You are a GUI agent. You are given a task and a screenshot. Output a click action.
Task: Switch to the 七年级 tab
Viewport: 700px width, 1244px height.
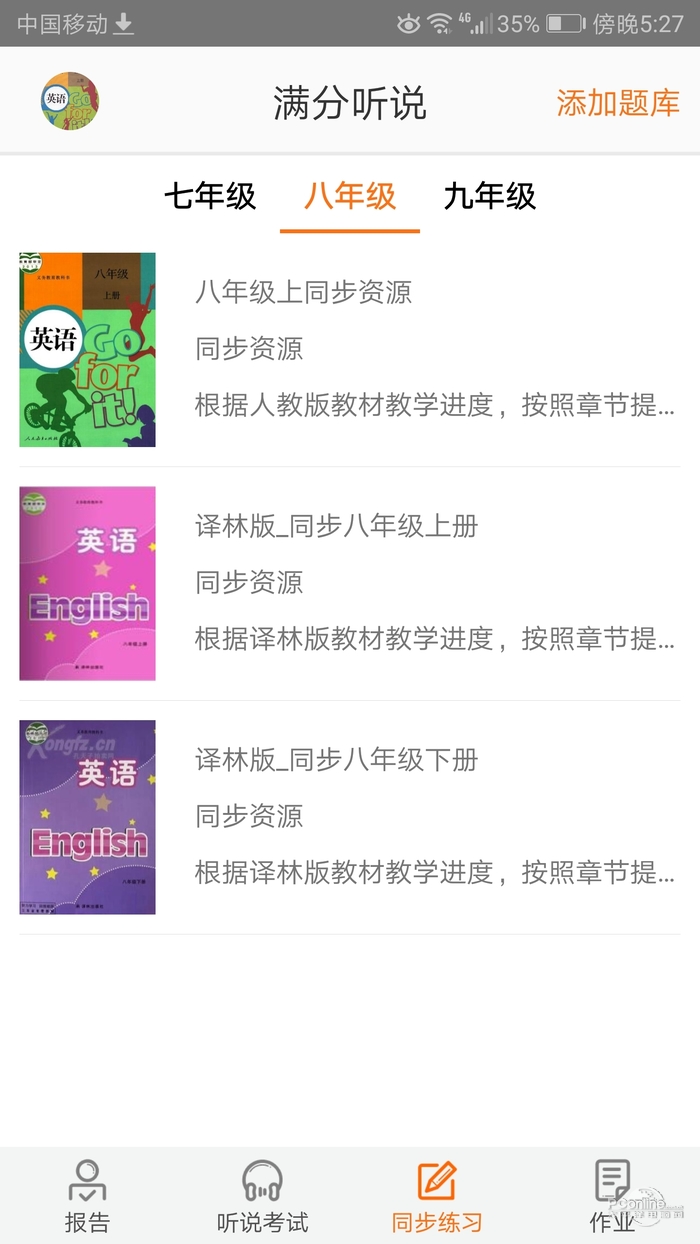pyautogui.click(x=210, y=196)
